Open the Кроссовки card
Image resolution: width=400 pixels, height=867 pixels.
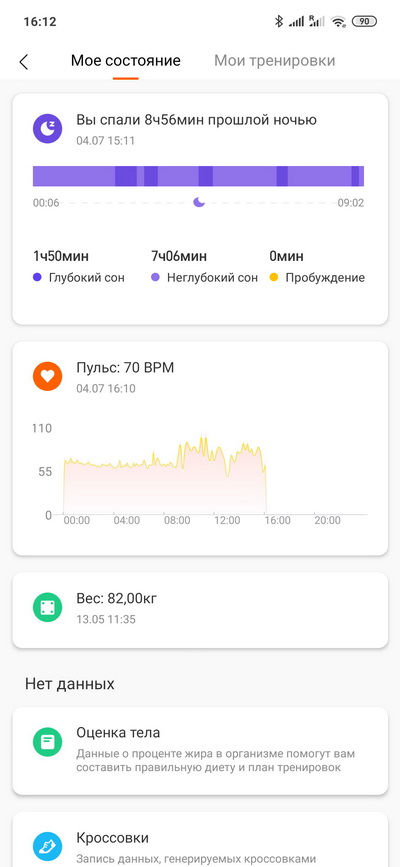(200, 839)
